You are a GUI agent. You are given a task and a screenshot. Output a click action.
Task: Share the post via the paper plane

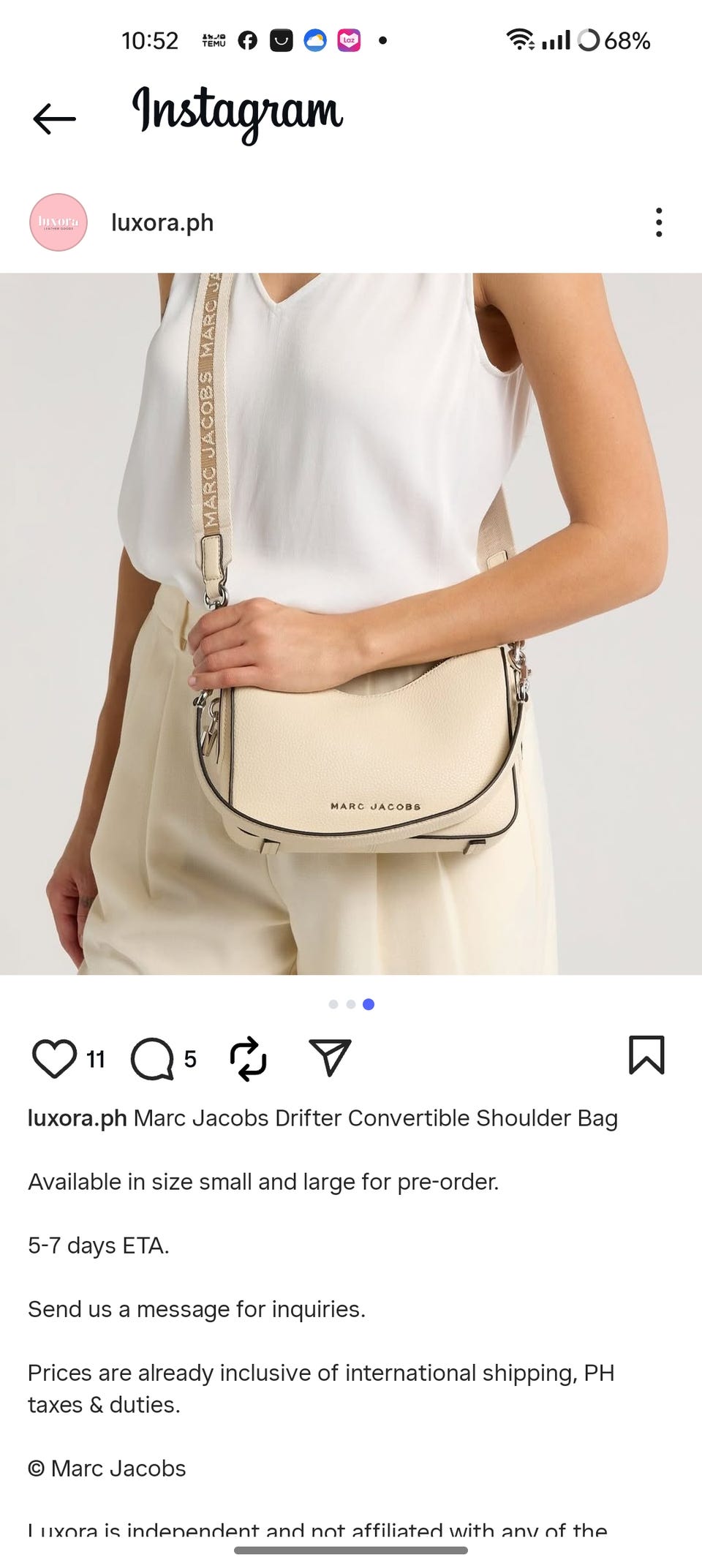pyautogui.click(x=331, y=1058)
